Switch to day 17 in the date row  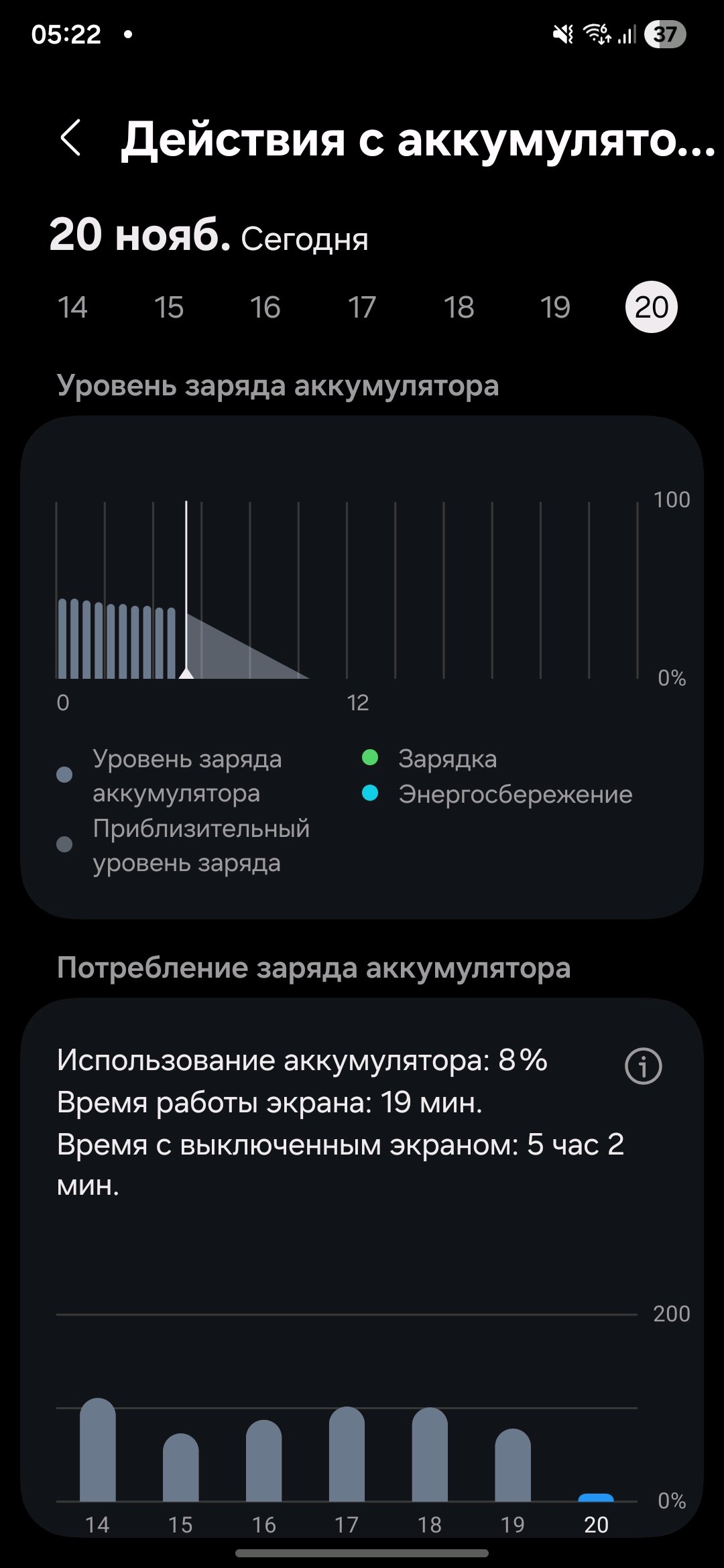(361, 308)
